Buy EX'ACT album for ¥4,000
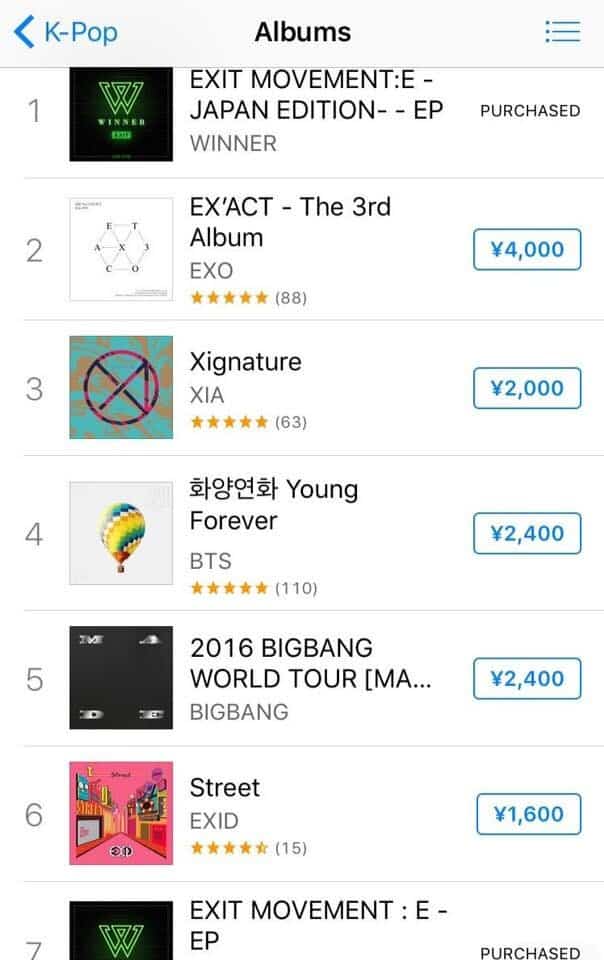Screen dimensions: 604x960 (x=526, y=249)
